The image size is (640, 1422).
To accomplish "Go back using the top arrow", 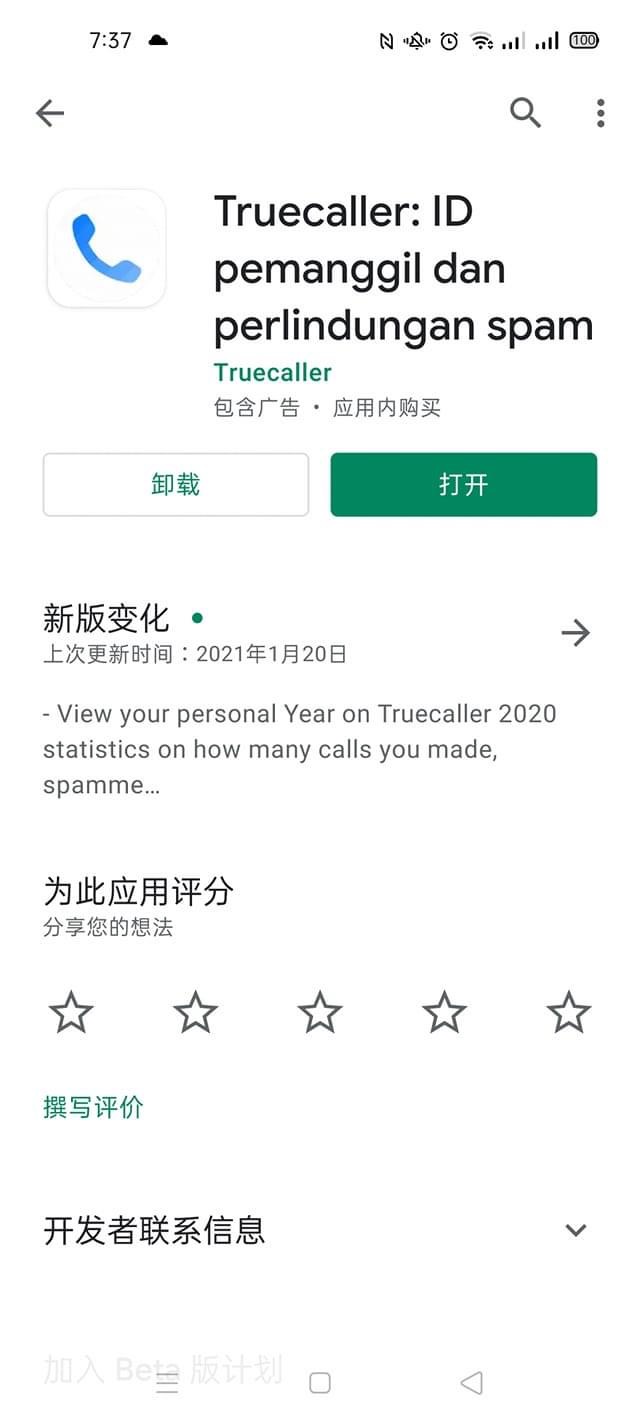I will 50,113.
